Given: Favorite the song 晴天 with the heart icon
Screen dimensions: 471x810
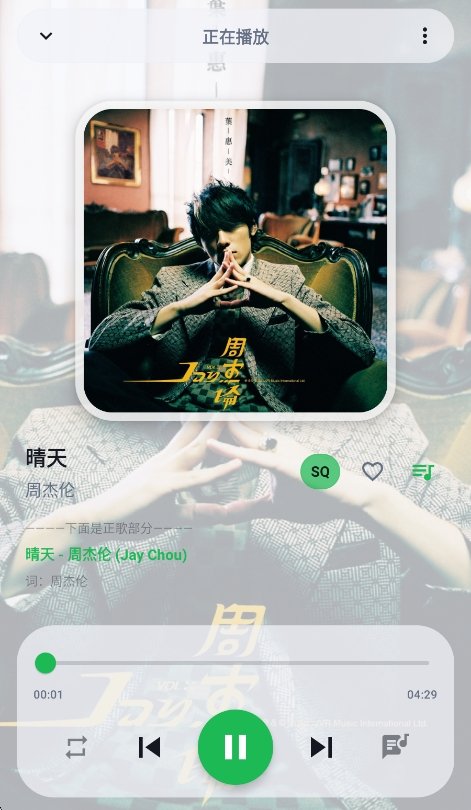Looking at the screenshot, I should [372, 471].
